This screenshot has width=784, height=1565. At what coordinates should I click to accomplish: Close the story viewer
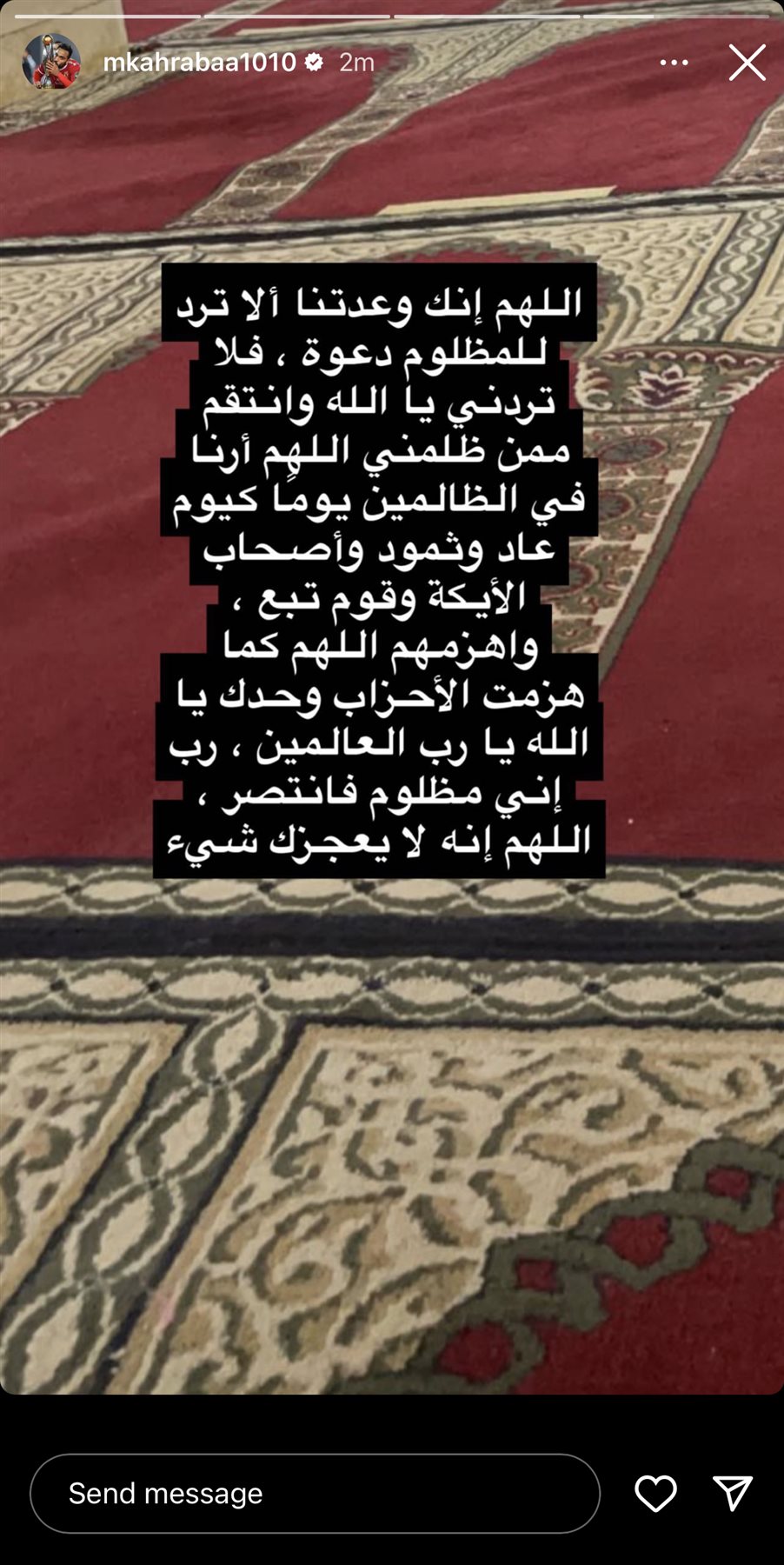click(747, 63)
